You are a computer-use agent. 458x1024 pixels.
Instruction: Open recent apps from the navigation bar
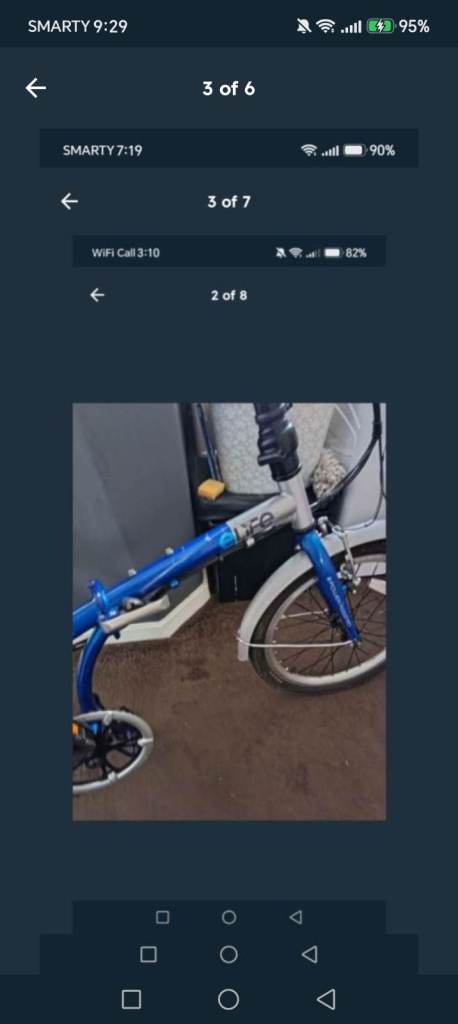tap(131, 999)
